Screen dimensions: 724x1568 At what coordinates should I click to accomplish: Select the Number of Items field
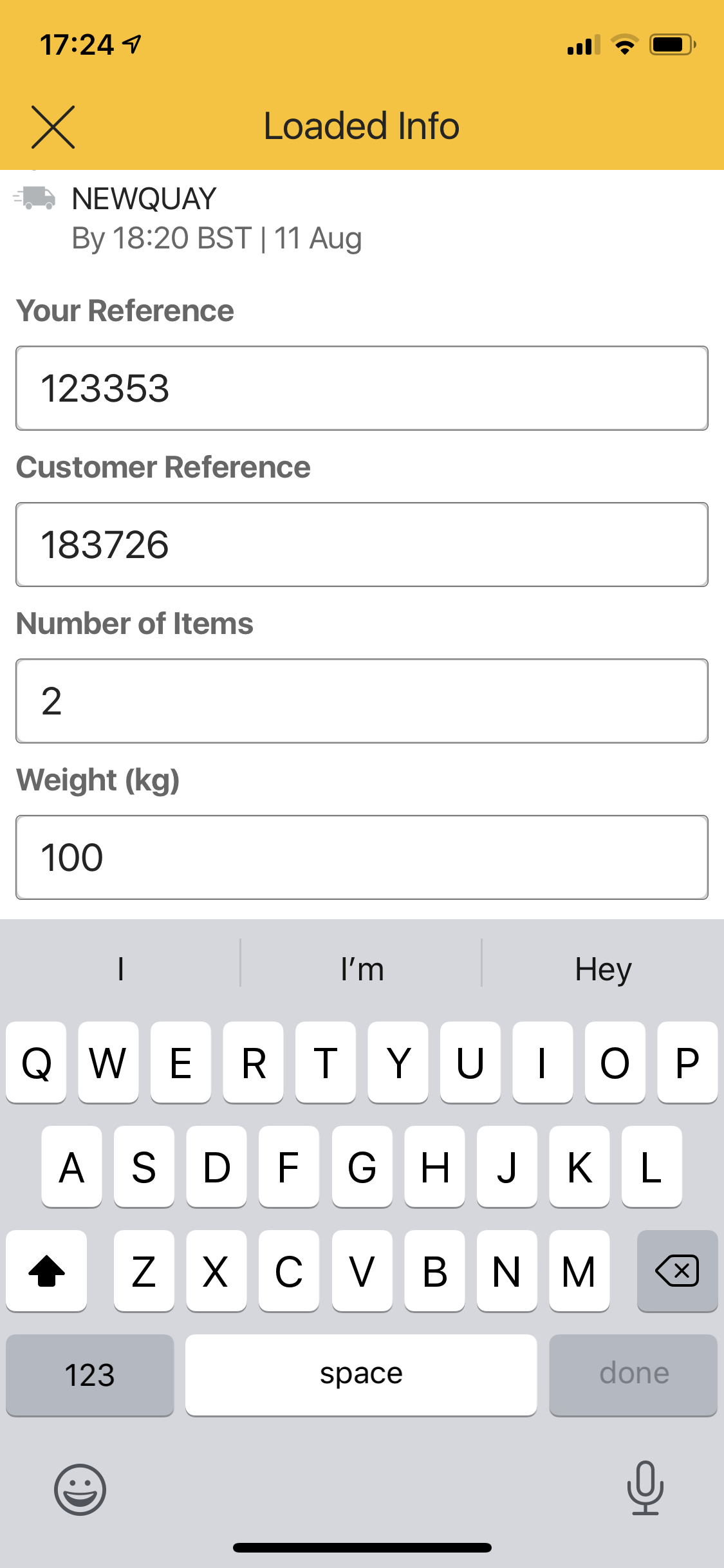[x=362, y=701]
